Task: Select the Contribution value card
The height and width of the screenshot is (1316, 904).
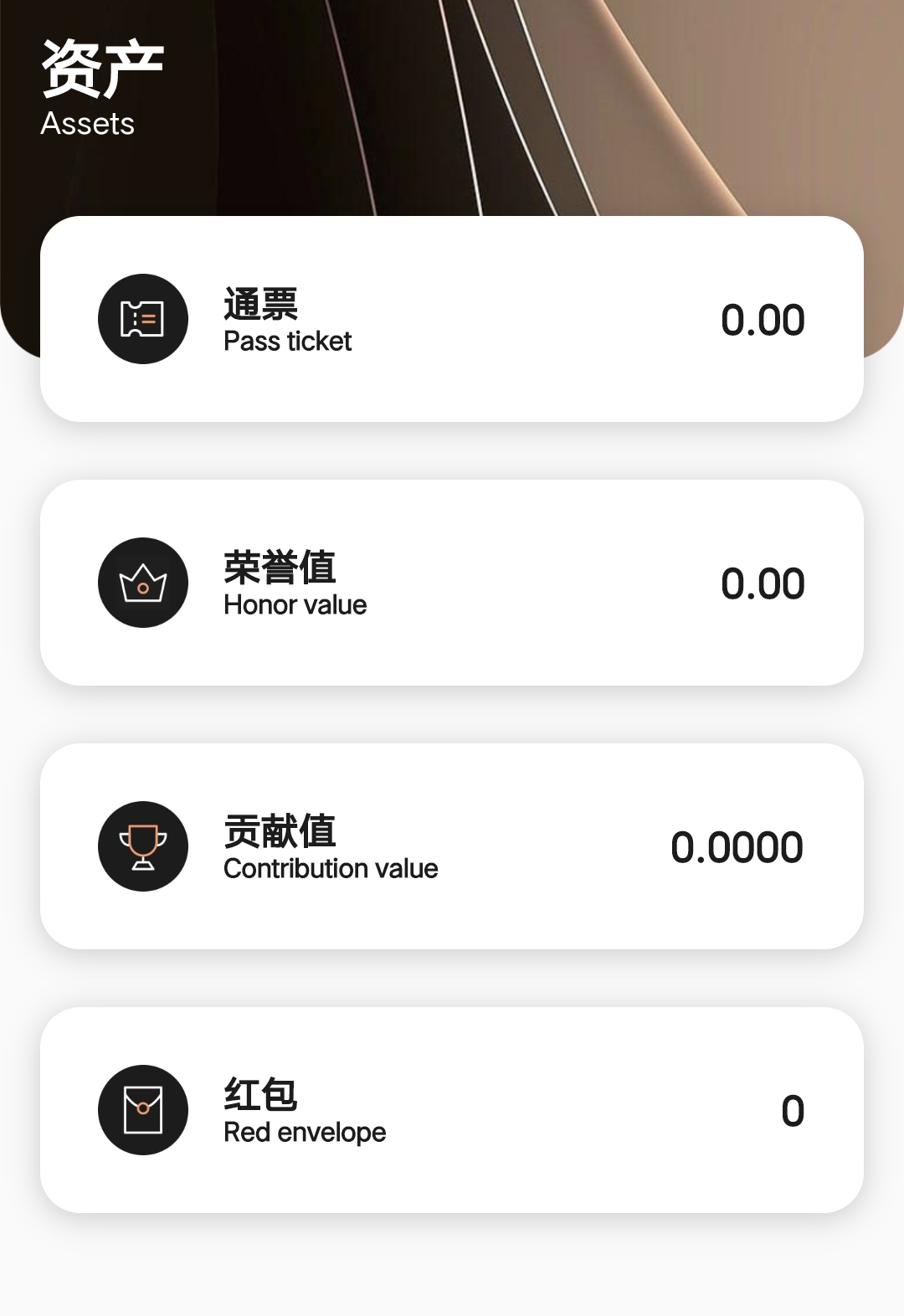Action: click(452, 846)
